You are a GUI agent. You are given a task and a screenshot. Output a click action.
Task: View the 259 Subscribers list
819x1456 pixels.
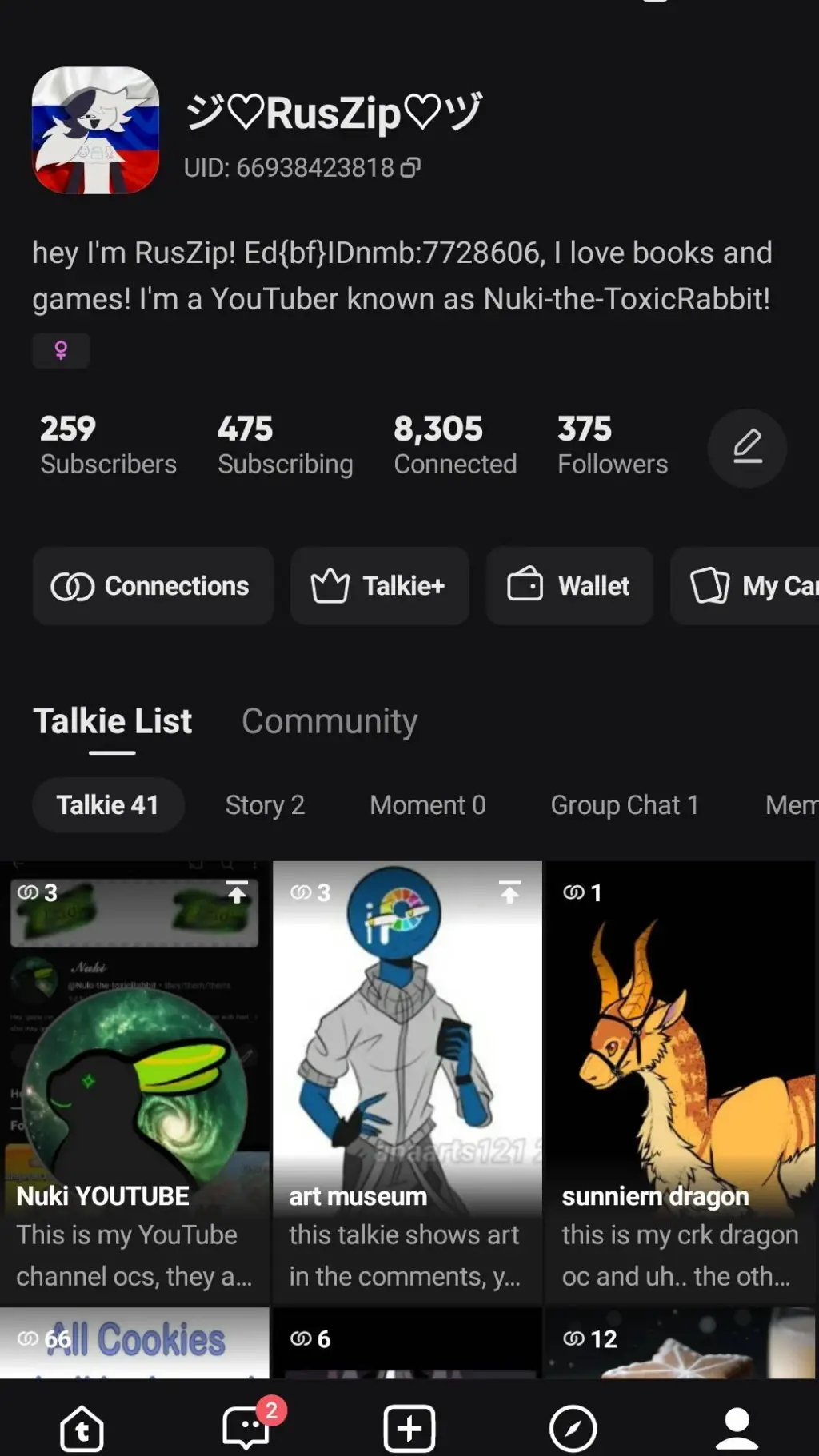[x=108, y=445]
